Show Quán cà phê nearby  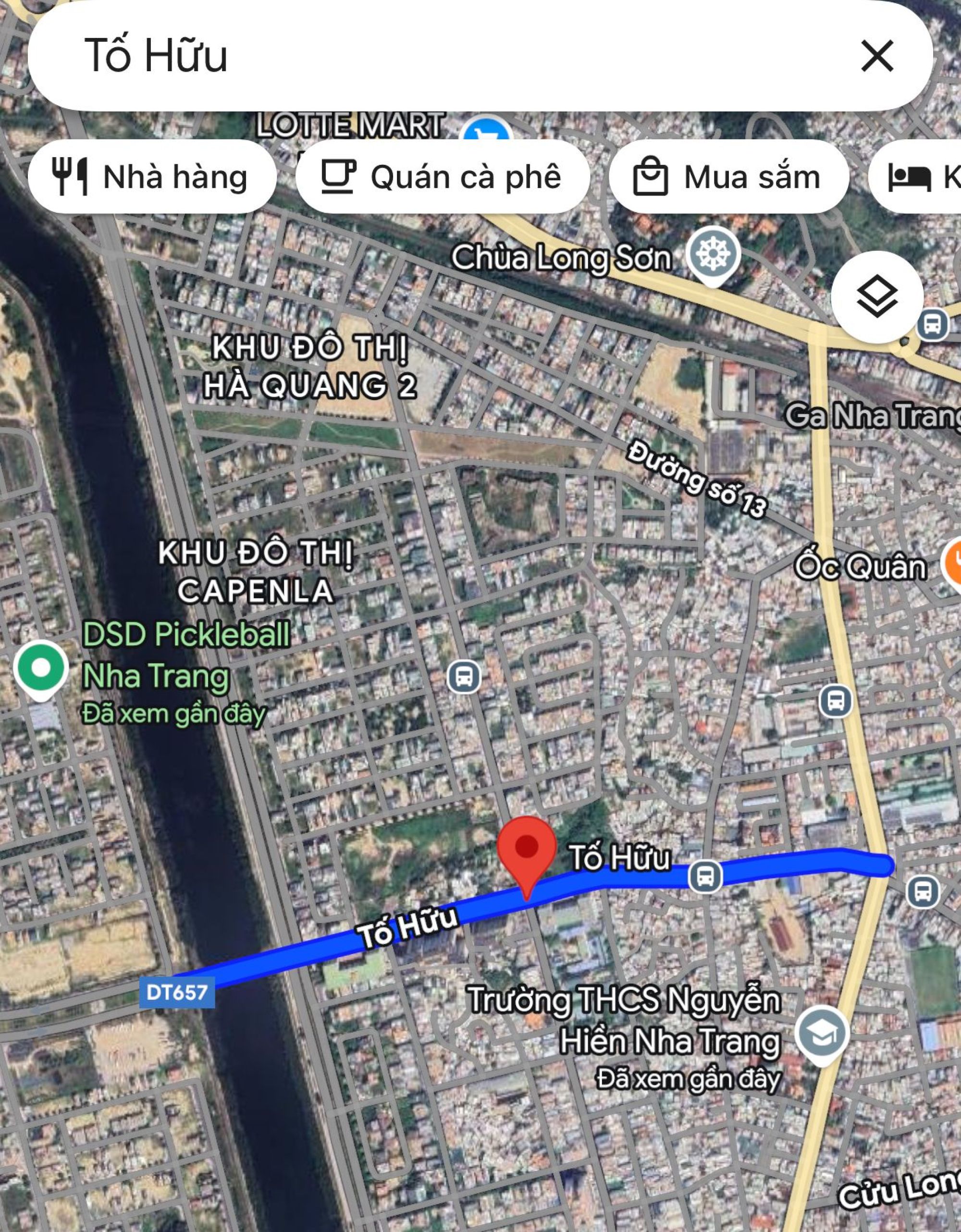(x=442, y=176)
